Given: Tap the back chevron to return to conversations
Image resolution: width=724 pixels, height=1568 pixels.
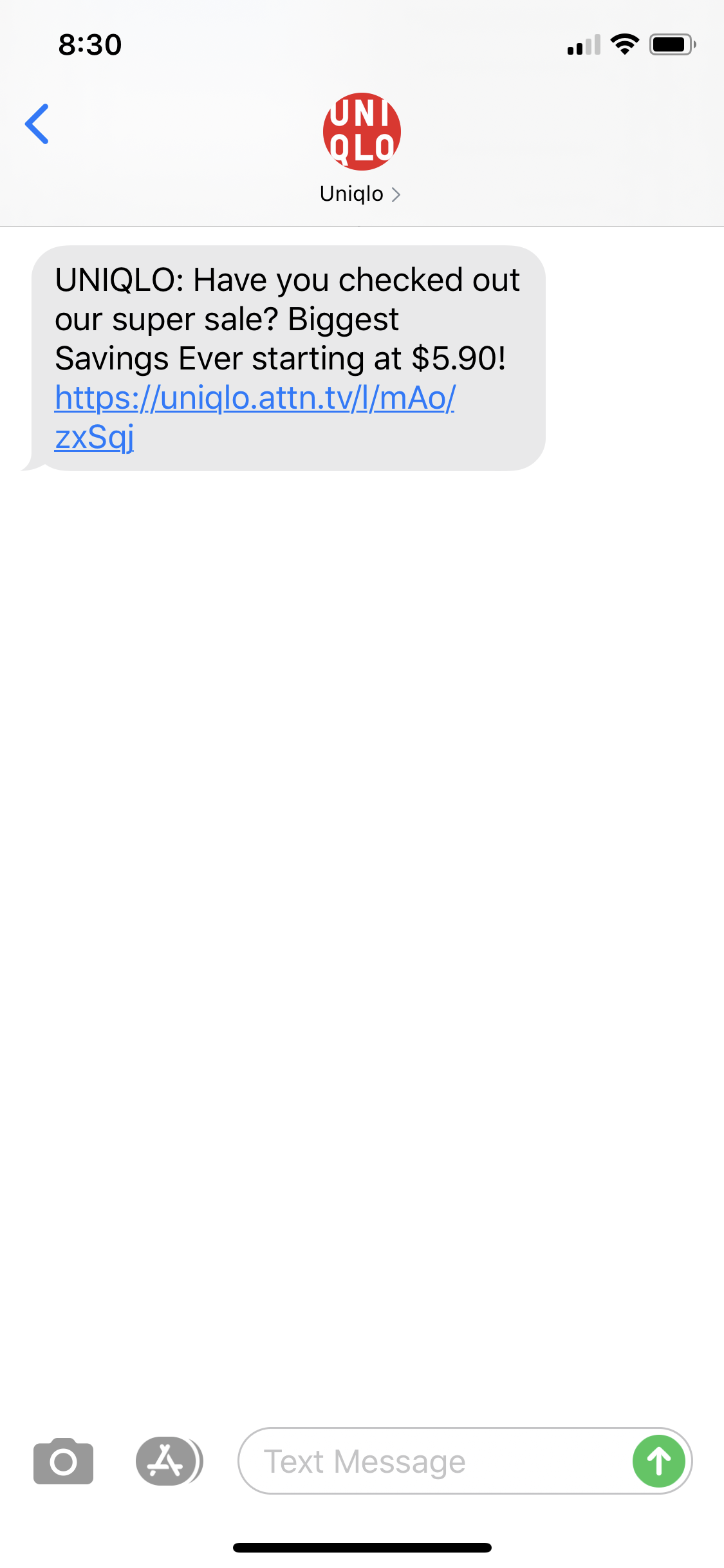Looking at the screenshot, I should pos(37,124).
